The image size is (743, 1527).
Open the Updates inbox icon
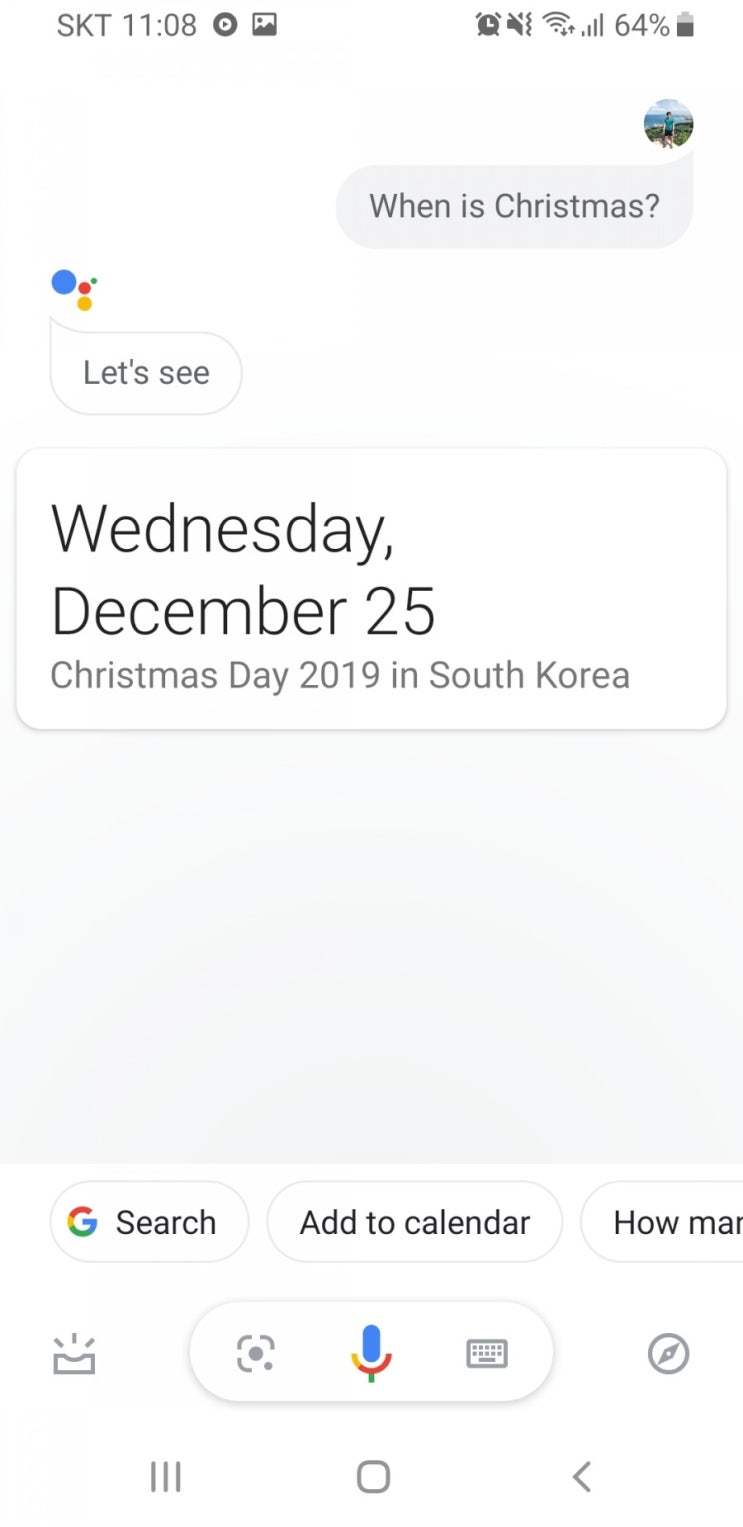(74, 1355)
